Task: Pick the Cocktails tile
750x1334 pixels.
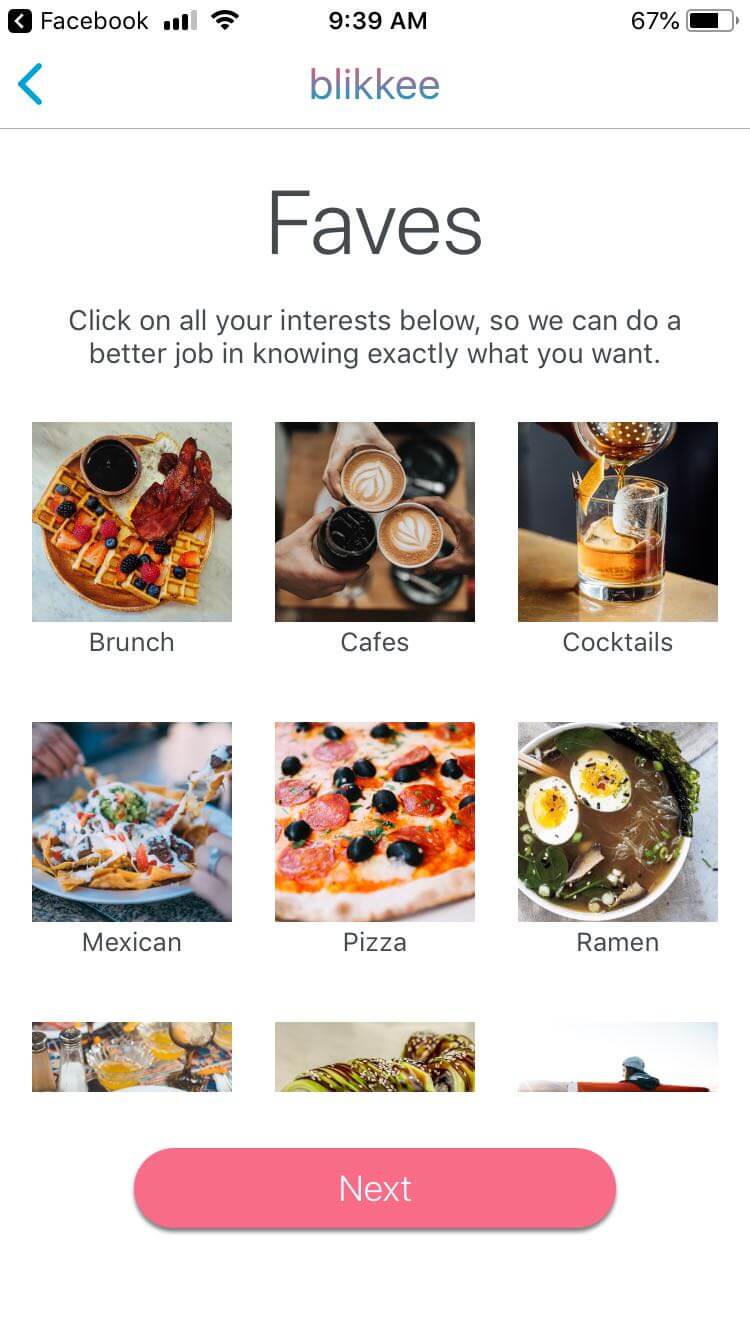Action: tap(618, 522)
